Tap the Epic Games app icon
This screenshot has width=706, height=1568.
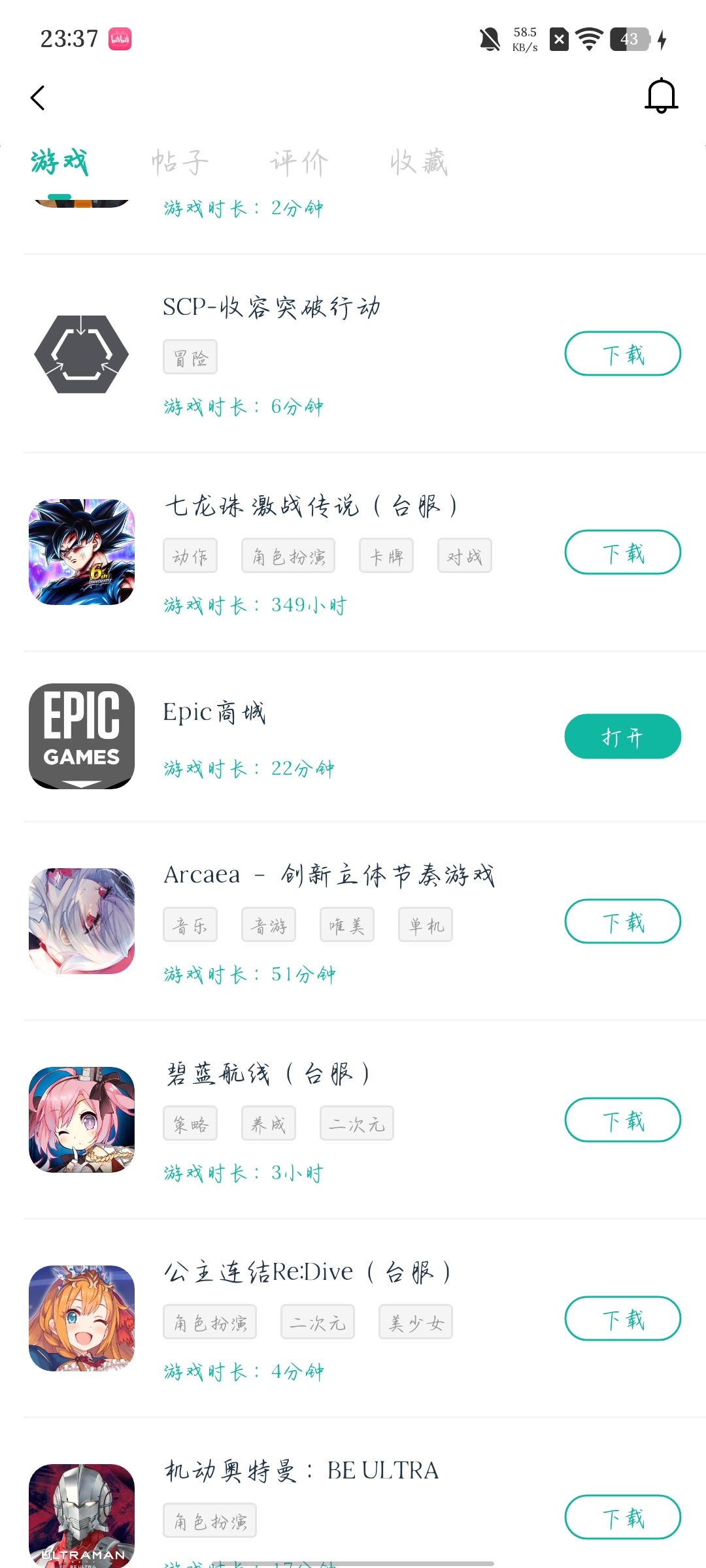coord(80,736)
